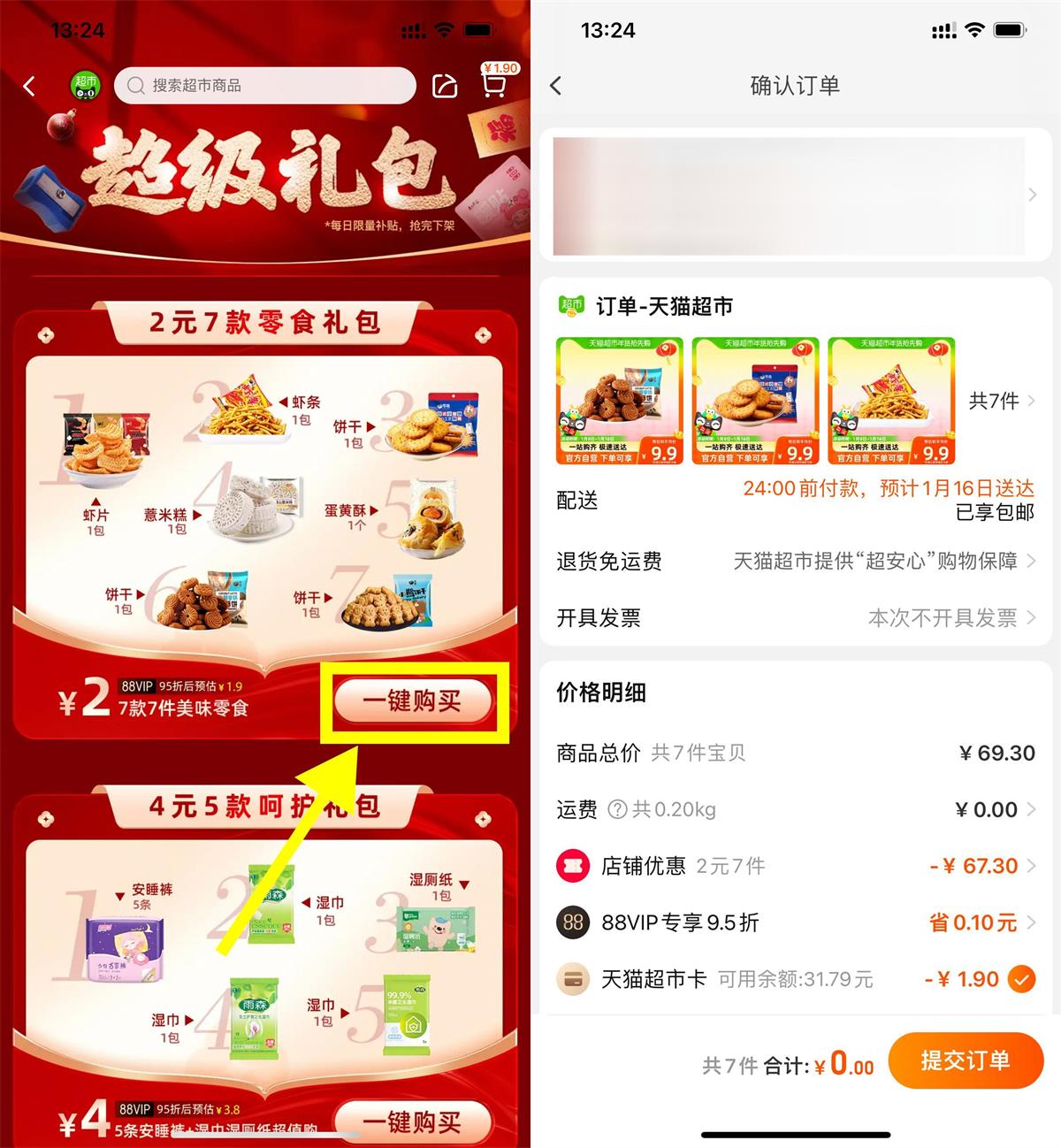The height and width of the screenshot is (1148, 1061).
Task: Go back from the supermarket gift page
Action: coord(29,86)
